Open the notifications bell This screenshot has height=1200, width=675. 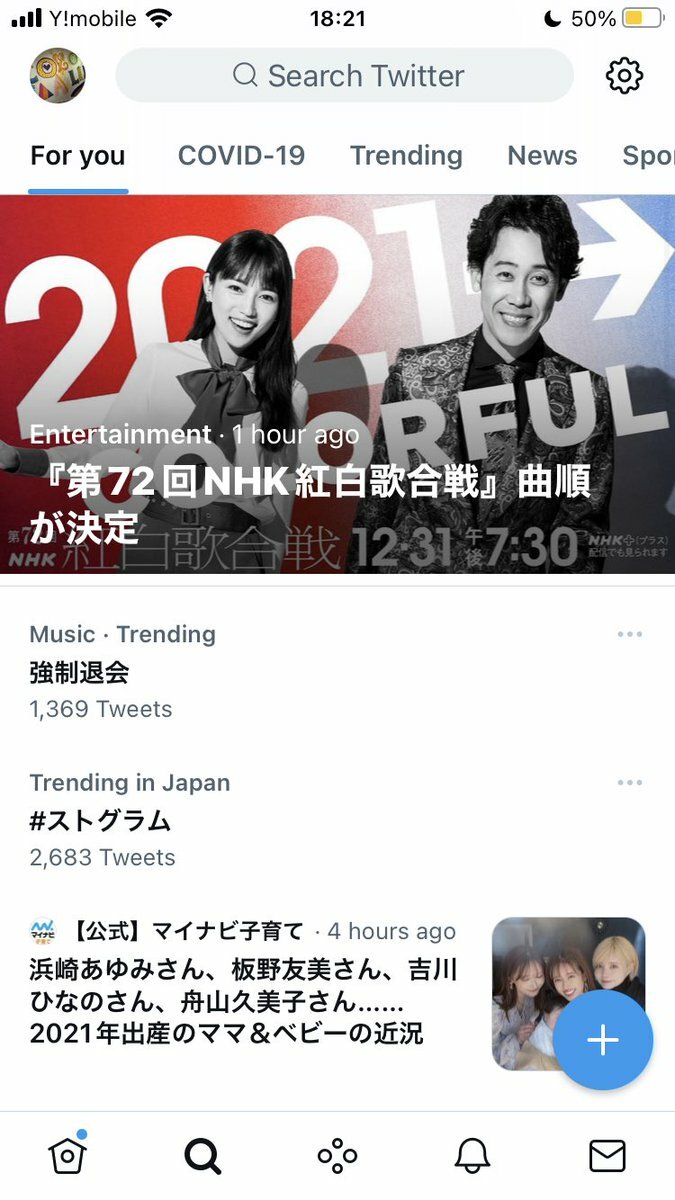(x=472, y=1156)
